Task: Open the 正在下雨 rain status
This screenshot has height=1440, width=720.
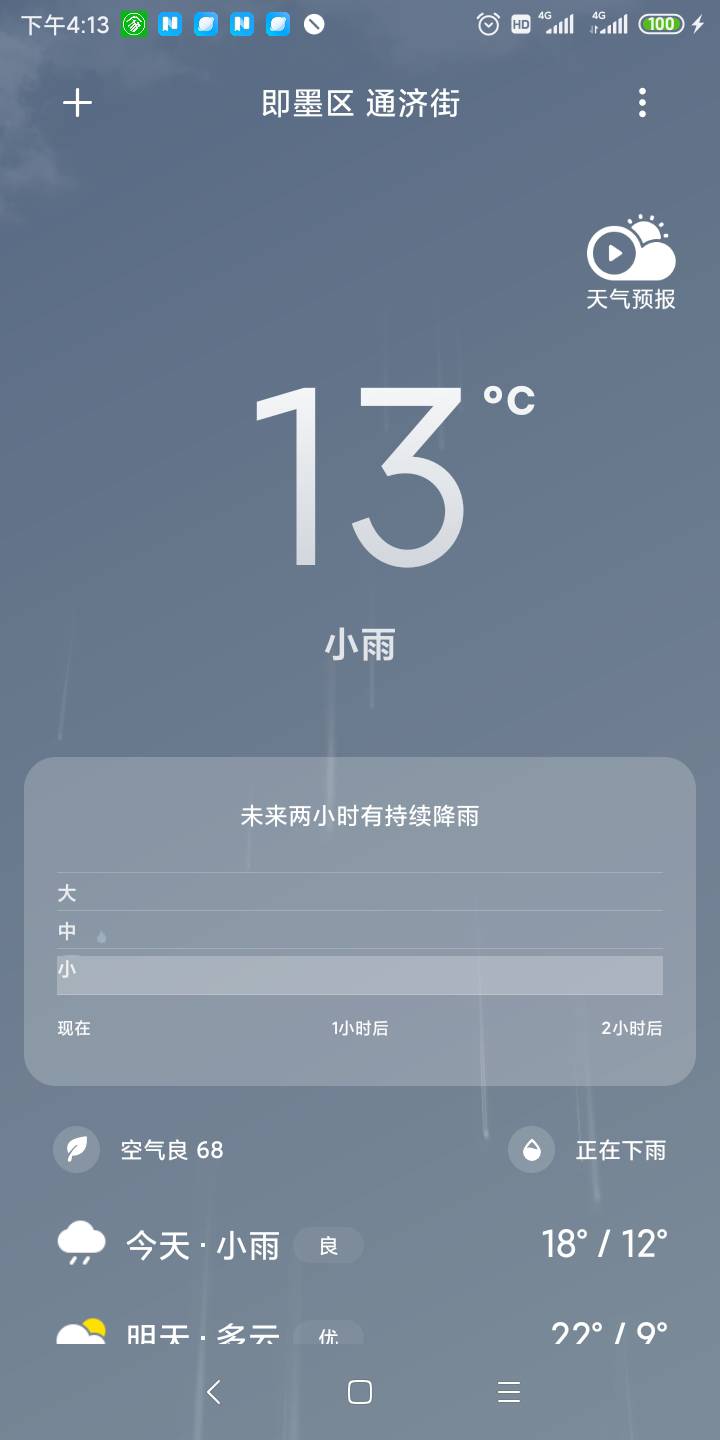Action: (x=587, y=1150)
